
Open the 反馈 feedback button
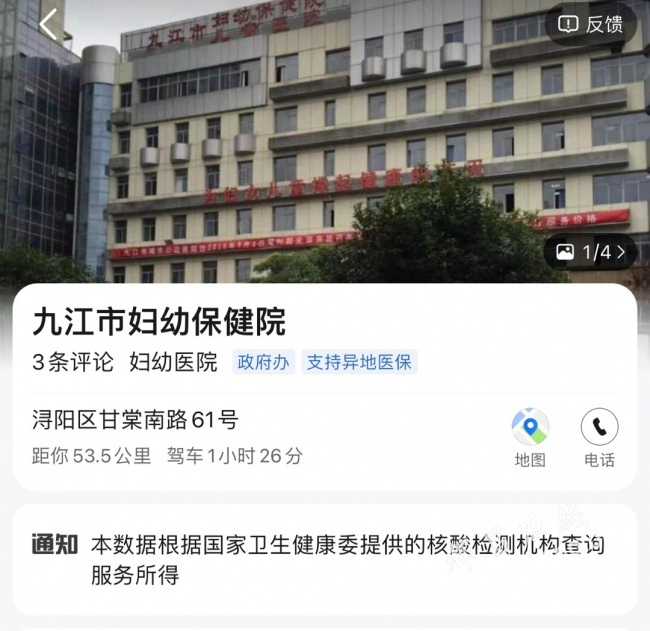pyautogui.click(x=591, y=24)
